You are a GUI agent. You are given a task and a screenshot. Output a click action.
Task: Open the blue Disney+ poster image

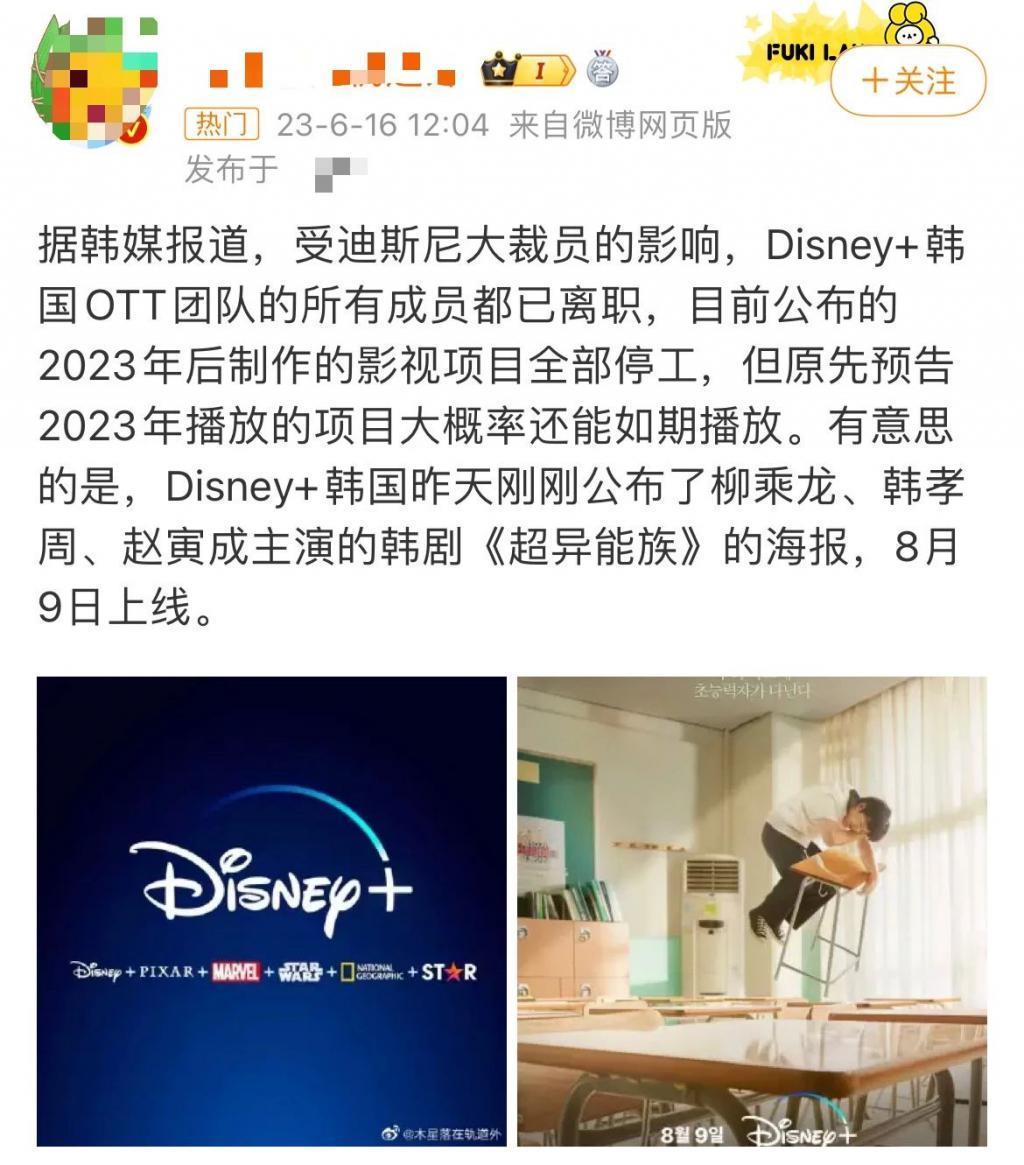click(271, 907)
